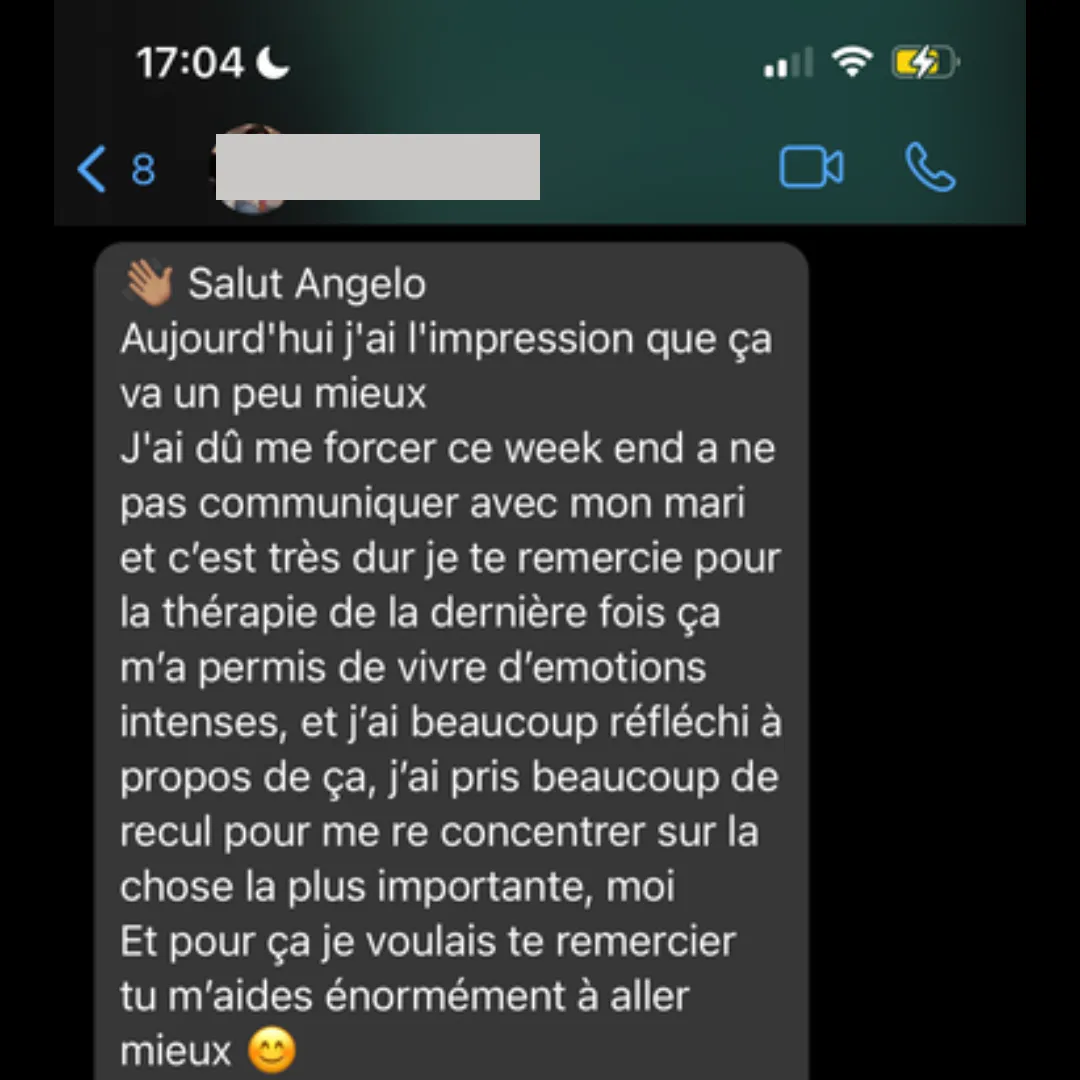Start a voice call

coord(930,168)
